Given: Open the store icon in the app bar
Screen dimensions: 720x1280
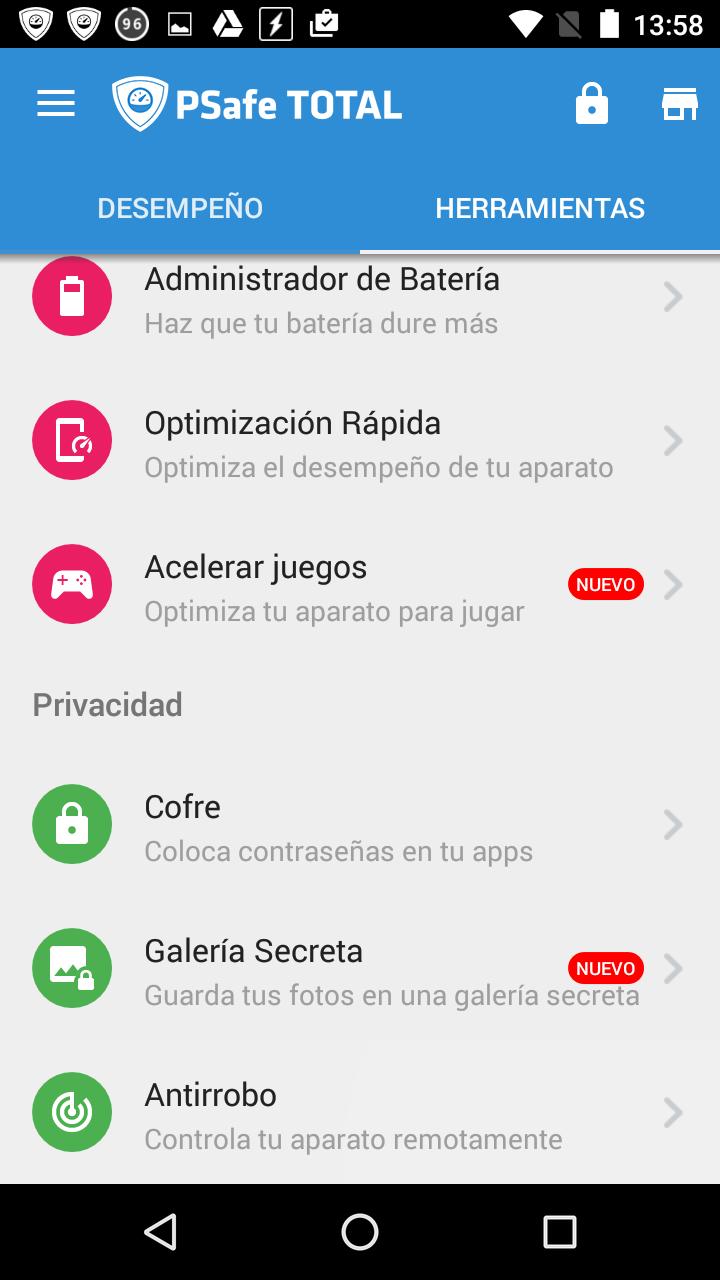Looking at the screenshot, I should click(679, 104).
